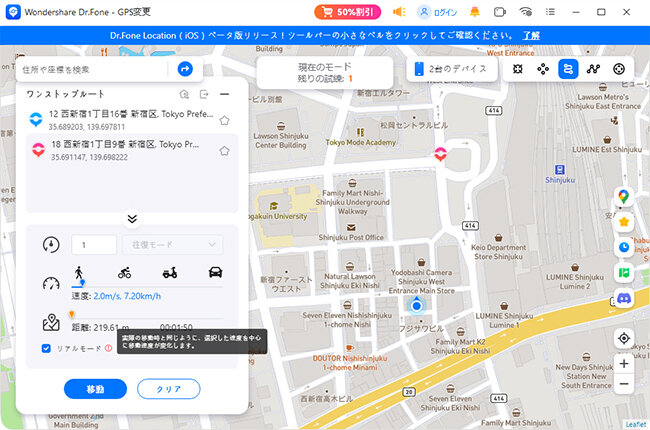Open the 往復モード dropdown
Image resolution: width=650 pixels, height=430 pixels.
(x=171, y=245)
